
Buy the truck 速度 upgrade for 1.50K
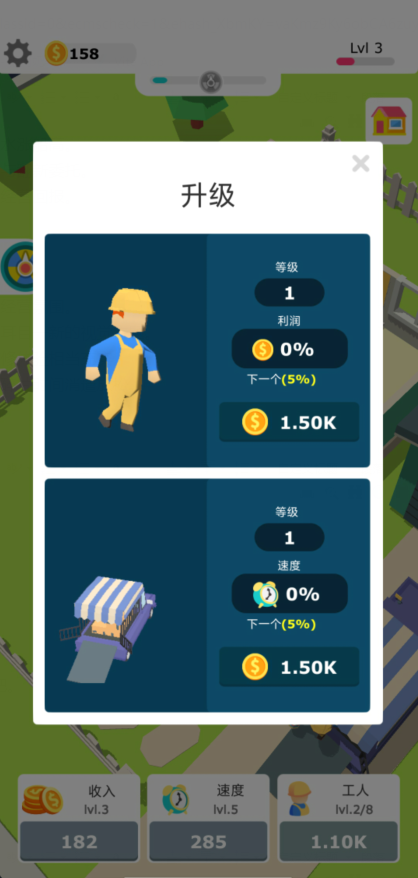click(289, 667)
